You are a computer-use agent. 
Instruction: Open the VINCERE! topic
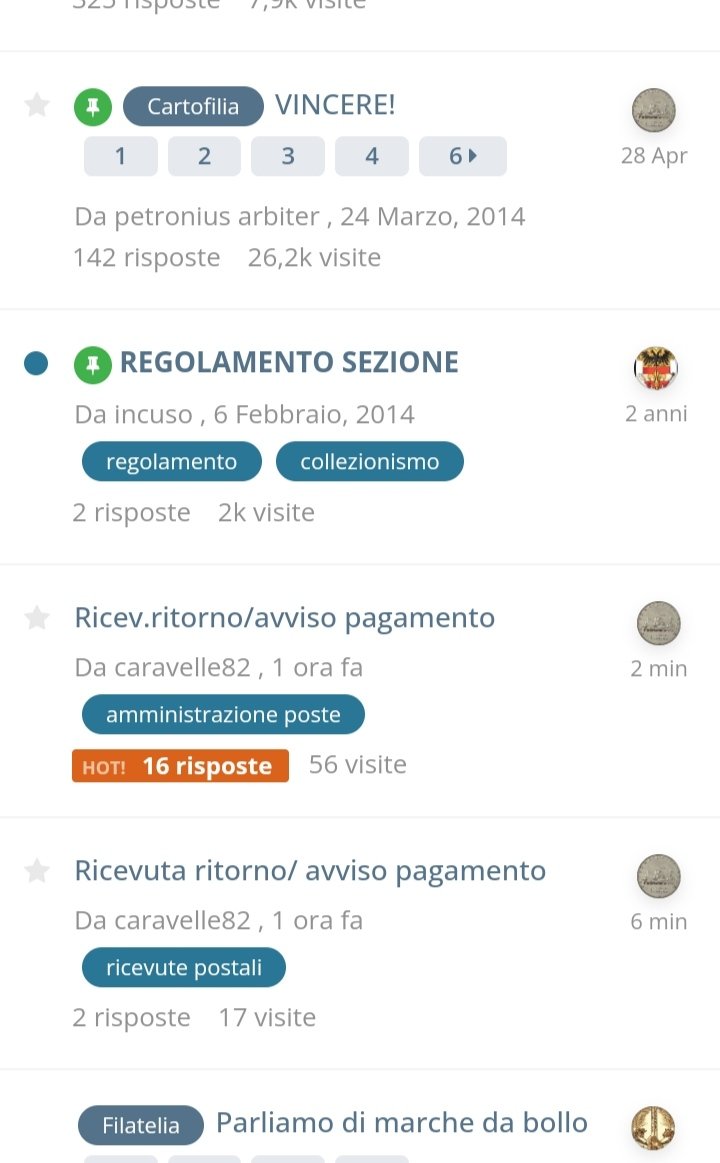point(335,105)
